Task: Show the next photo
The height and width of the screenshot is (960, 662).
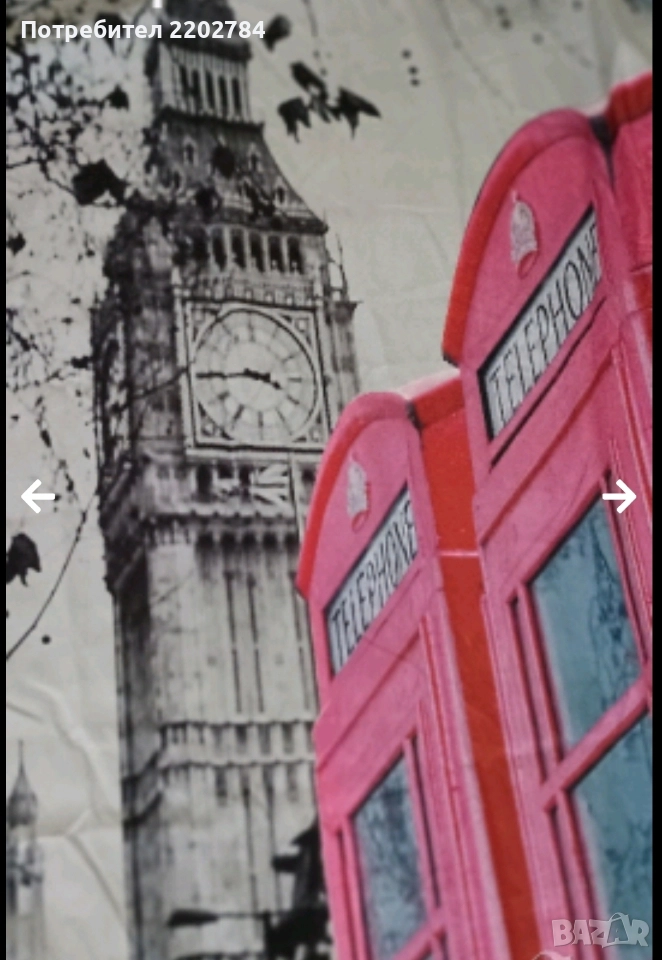Action: point(619,496)
